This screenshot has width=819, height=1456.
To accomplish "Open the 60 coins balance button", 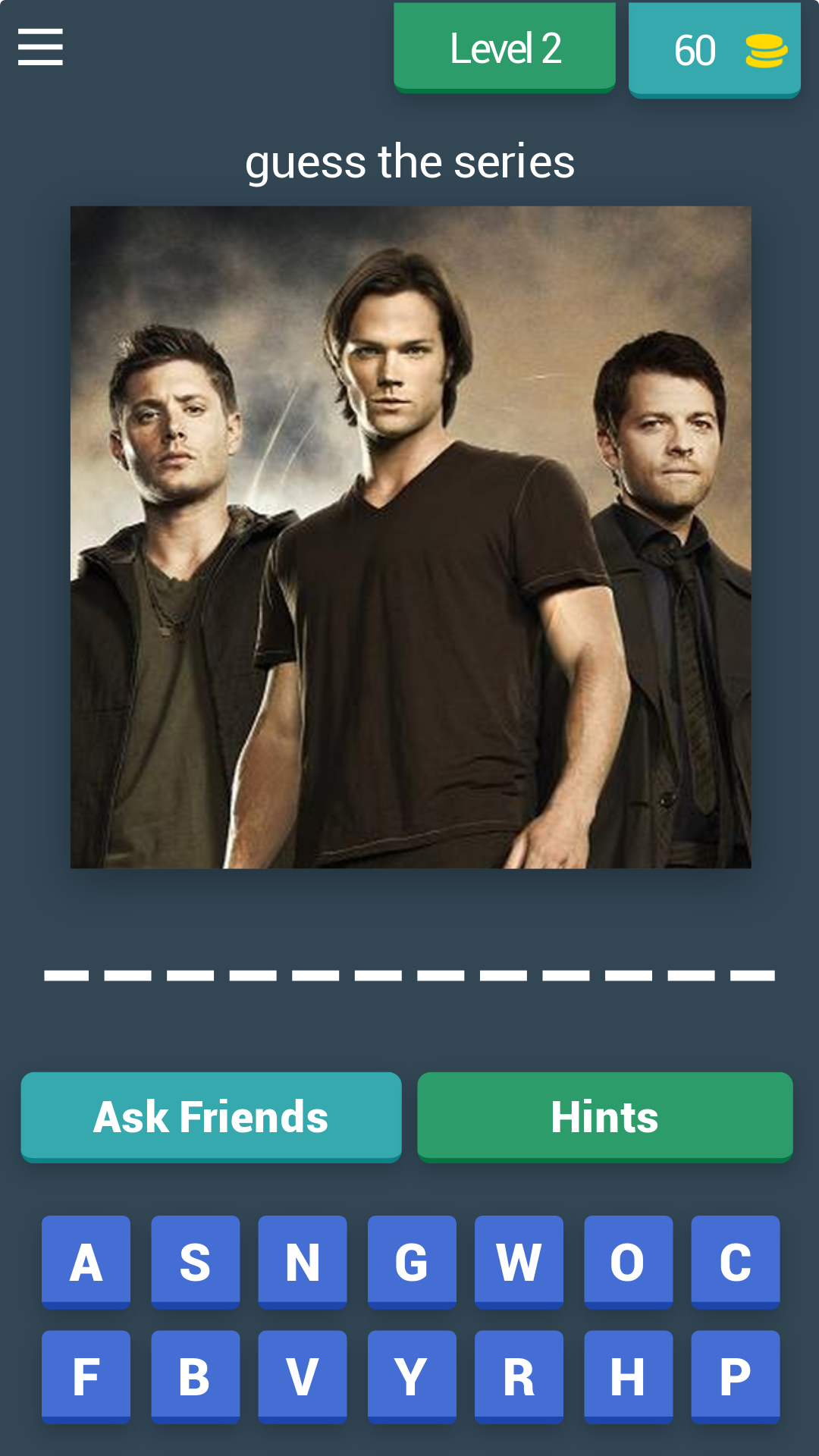I will click(714, 50).
